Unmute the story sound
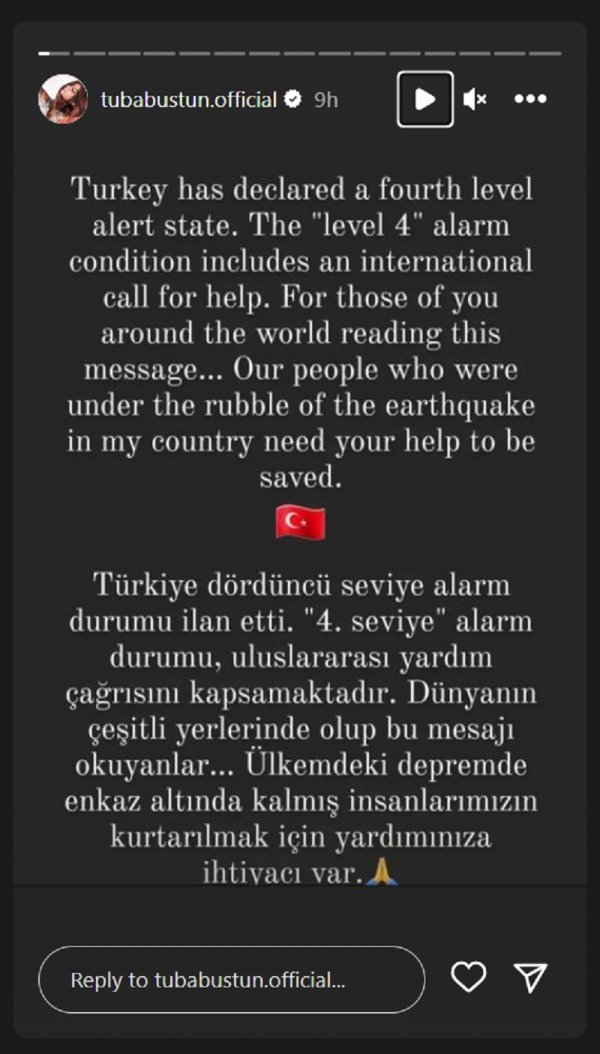The height and width of the screenshot is (1054, 600). coord(475,99)
